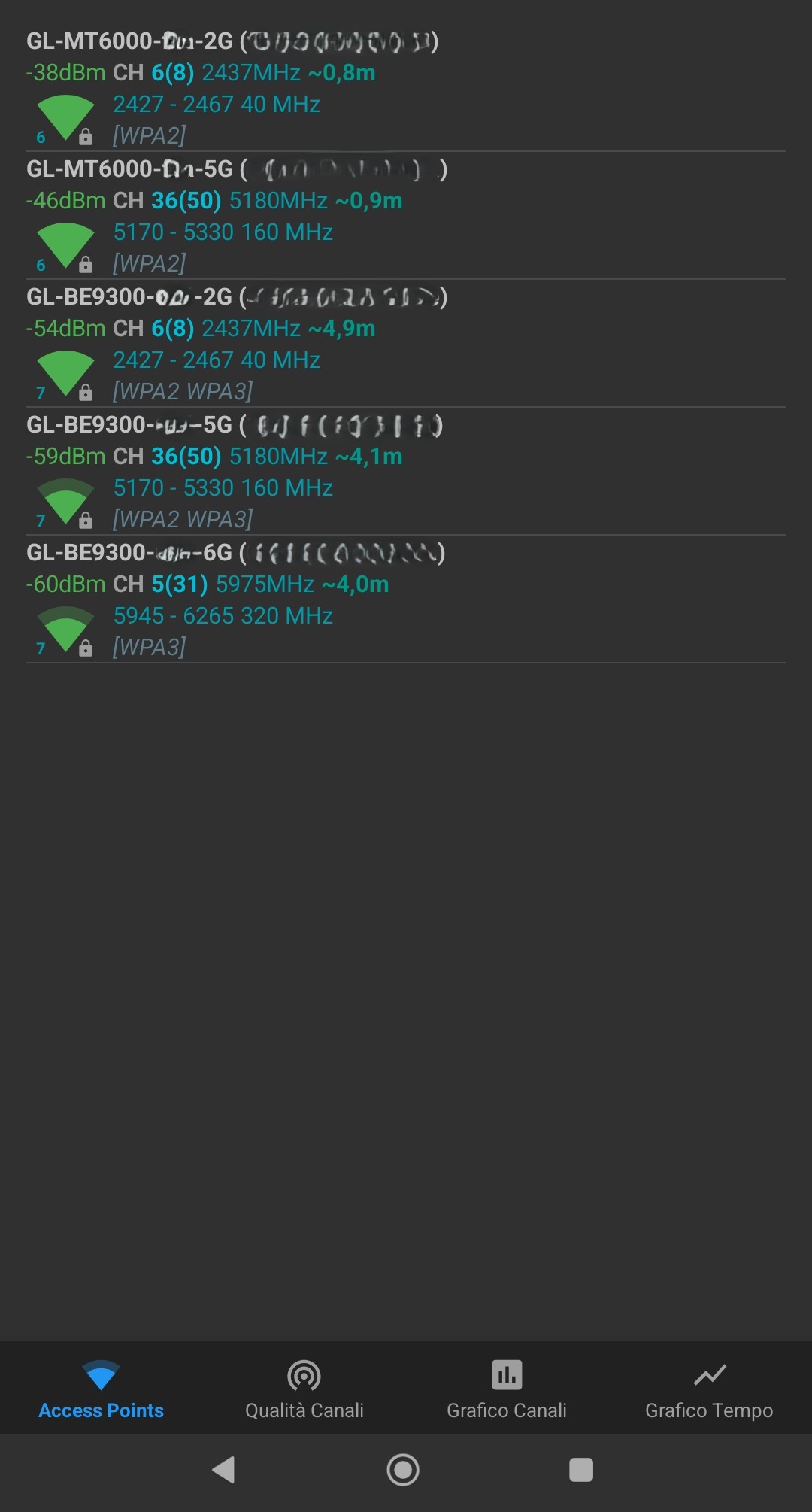Open details for the GL-BE9300 2G network
Screen dimensions: 812x1512
click(x=404, y=343)
